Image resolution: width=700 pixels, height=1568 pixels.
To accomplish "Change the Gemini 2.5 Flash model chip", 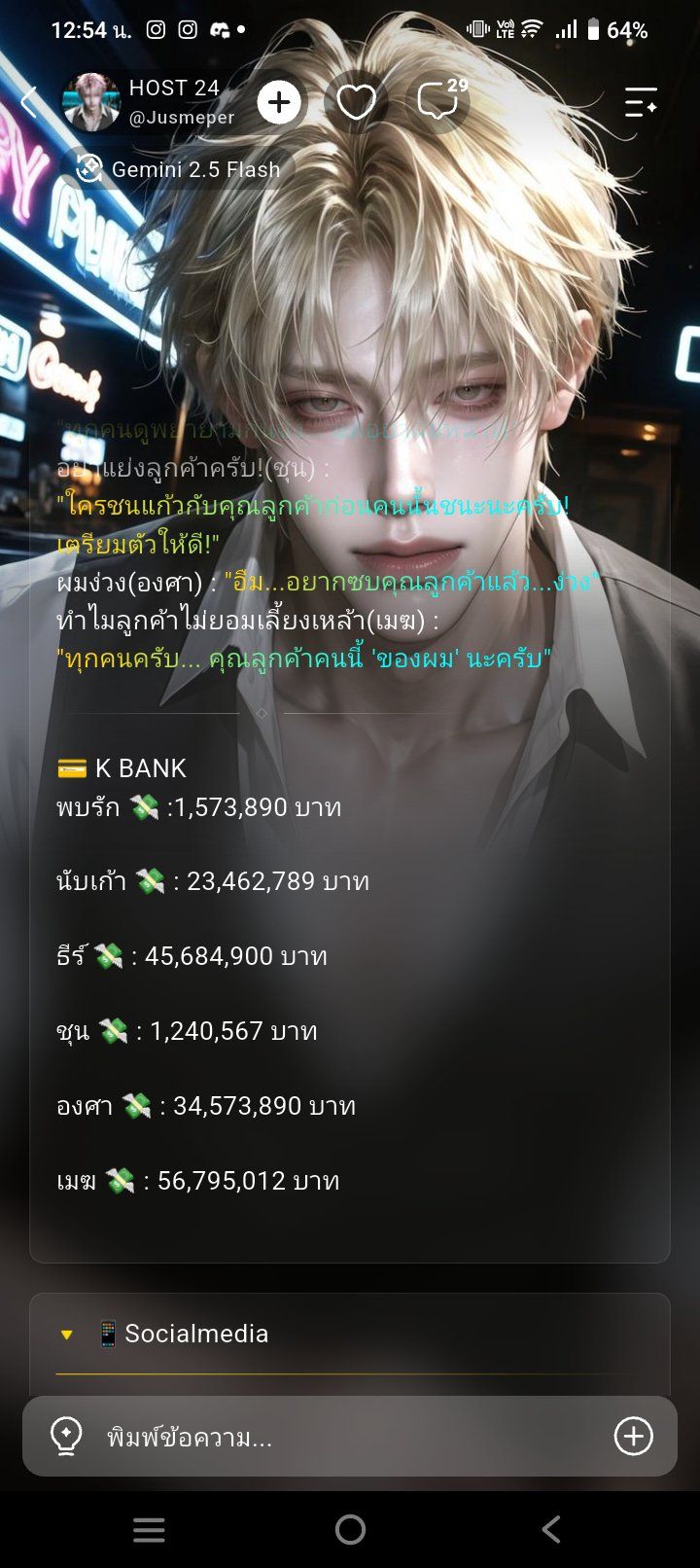I will 178,169.
